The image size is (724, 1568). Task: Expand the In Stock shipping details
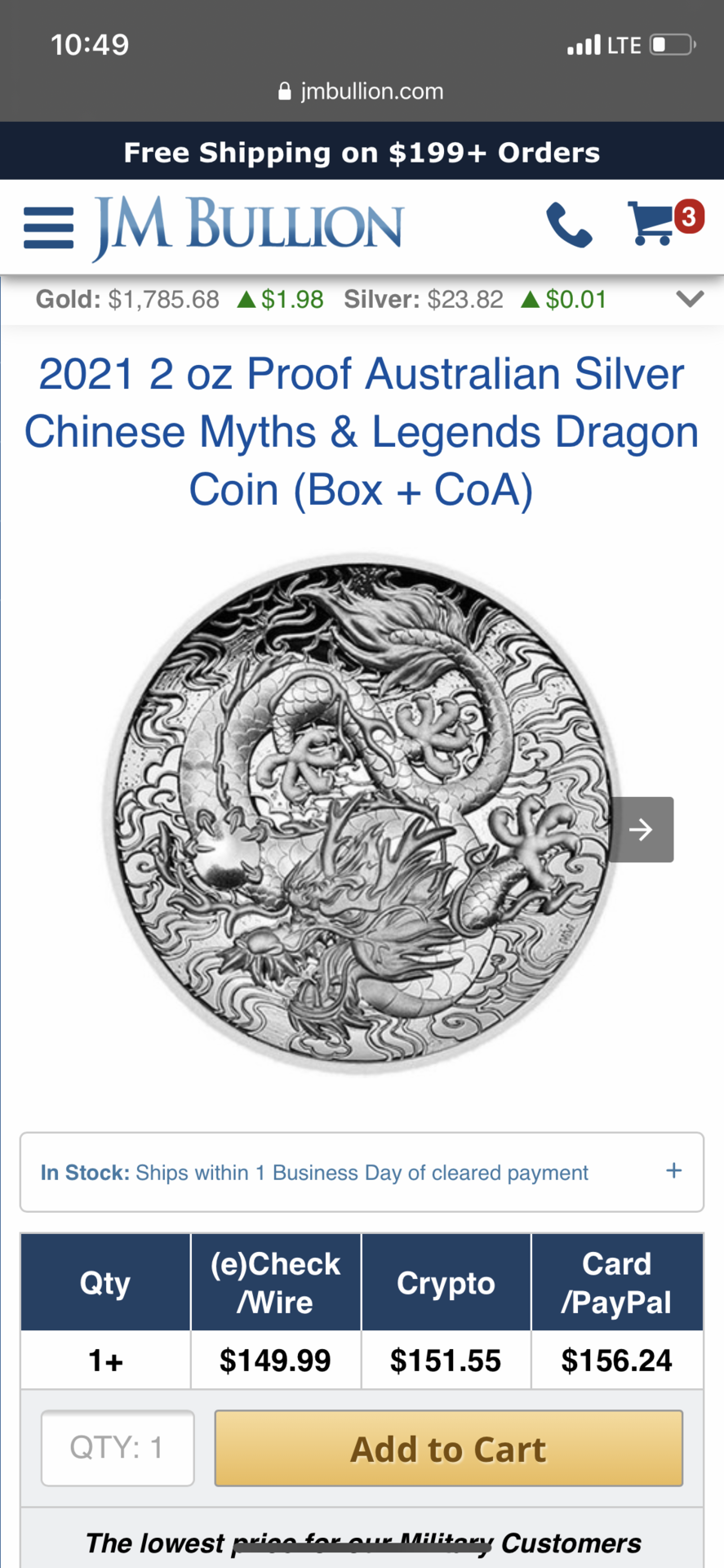673,1171
